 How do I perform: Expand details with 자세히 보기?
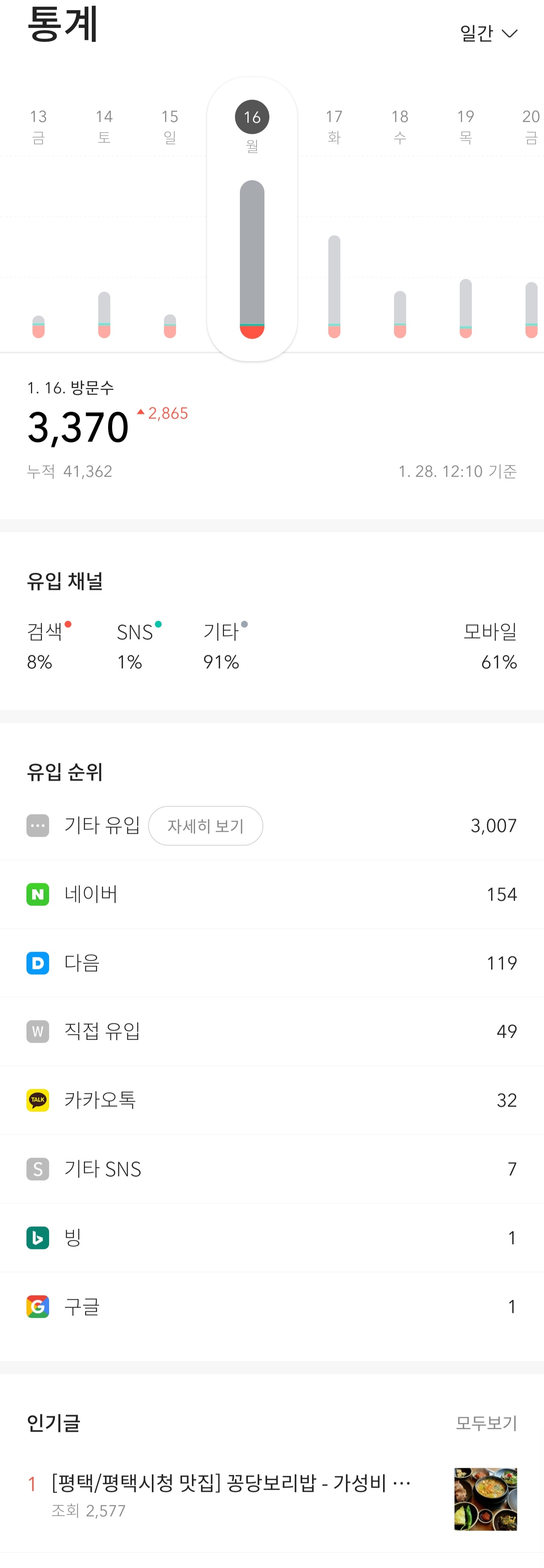click(206, 825)
